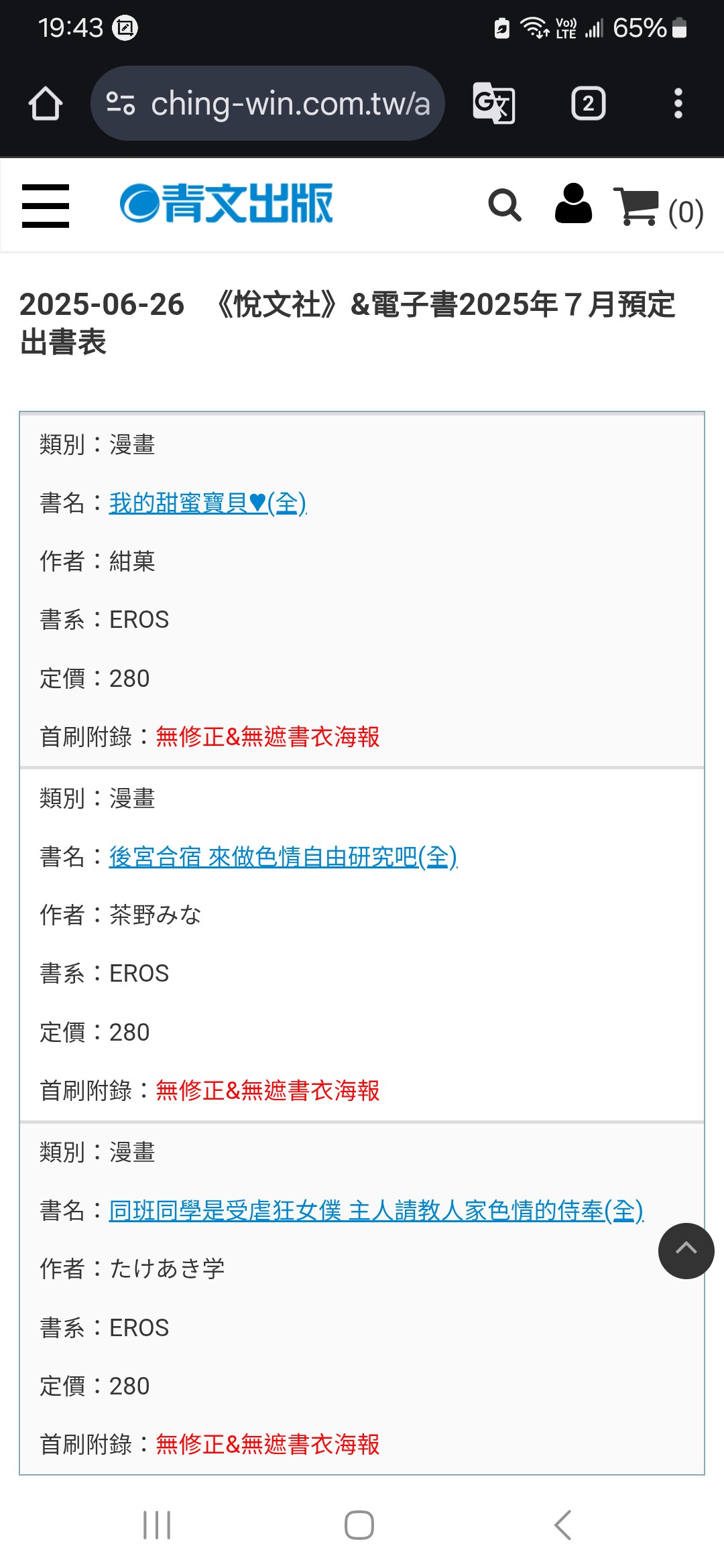This screenshot has width=724, height=1568.
Task: Open the hamburger menu
Action: (46, 206)
